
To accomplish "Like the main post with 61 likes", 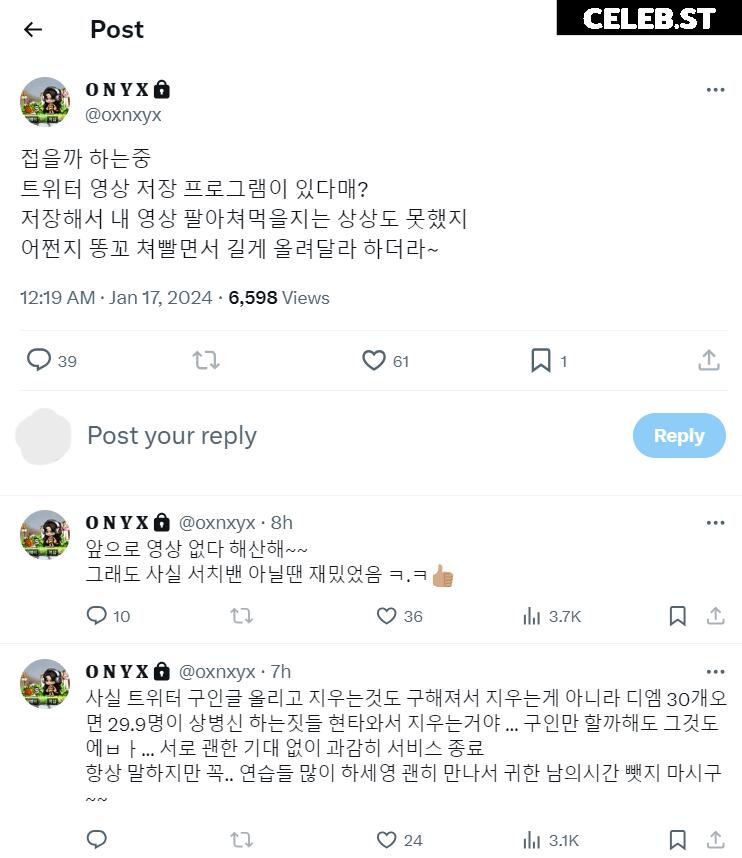I will 374,360.
